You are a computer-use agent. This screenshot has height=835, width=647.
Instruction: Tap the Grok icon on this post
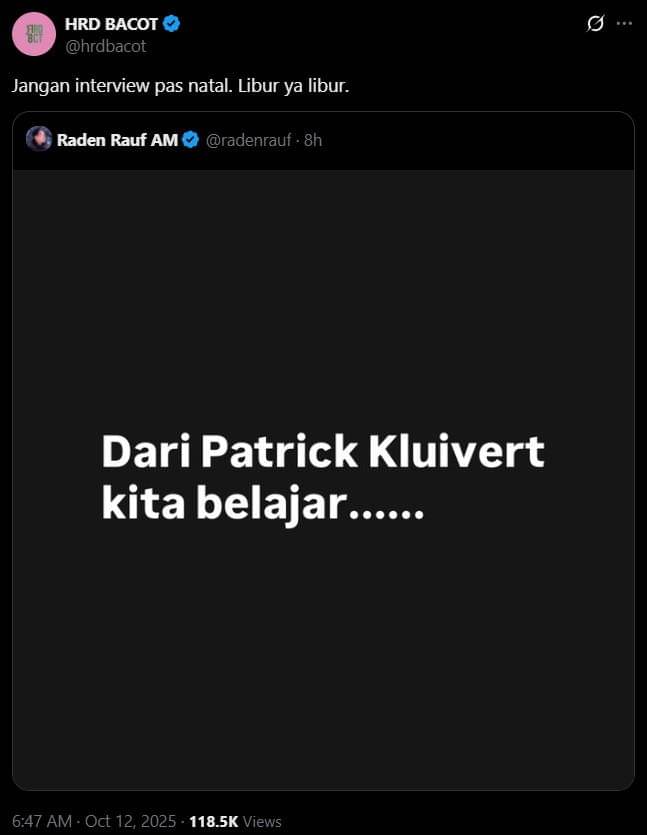coord(595,23)
